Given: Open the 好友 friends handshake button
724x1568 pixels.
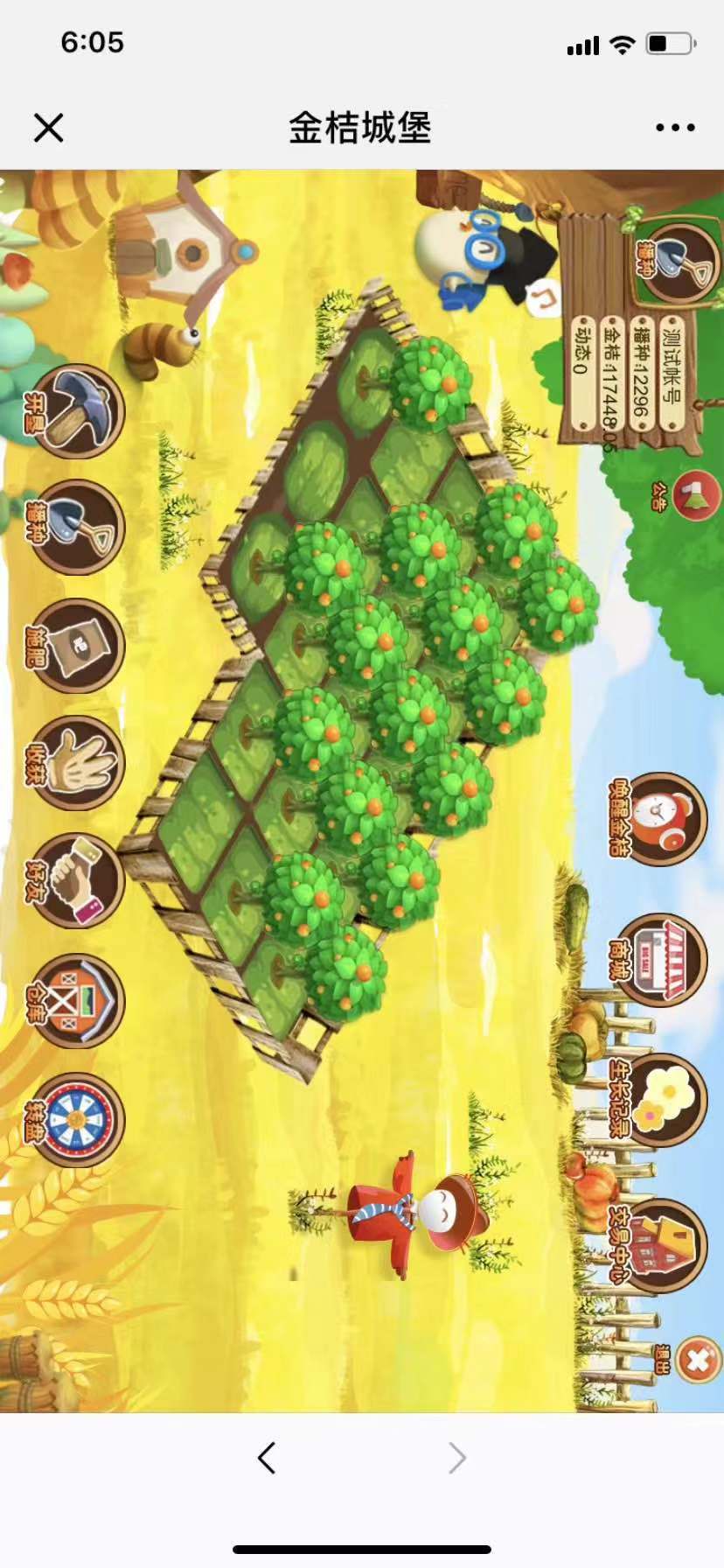Looking at the screenshot, I should (75, 880).
